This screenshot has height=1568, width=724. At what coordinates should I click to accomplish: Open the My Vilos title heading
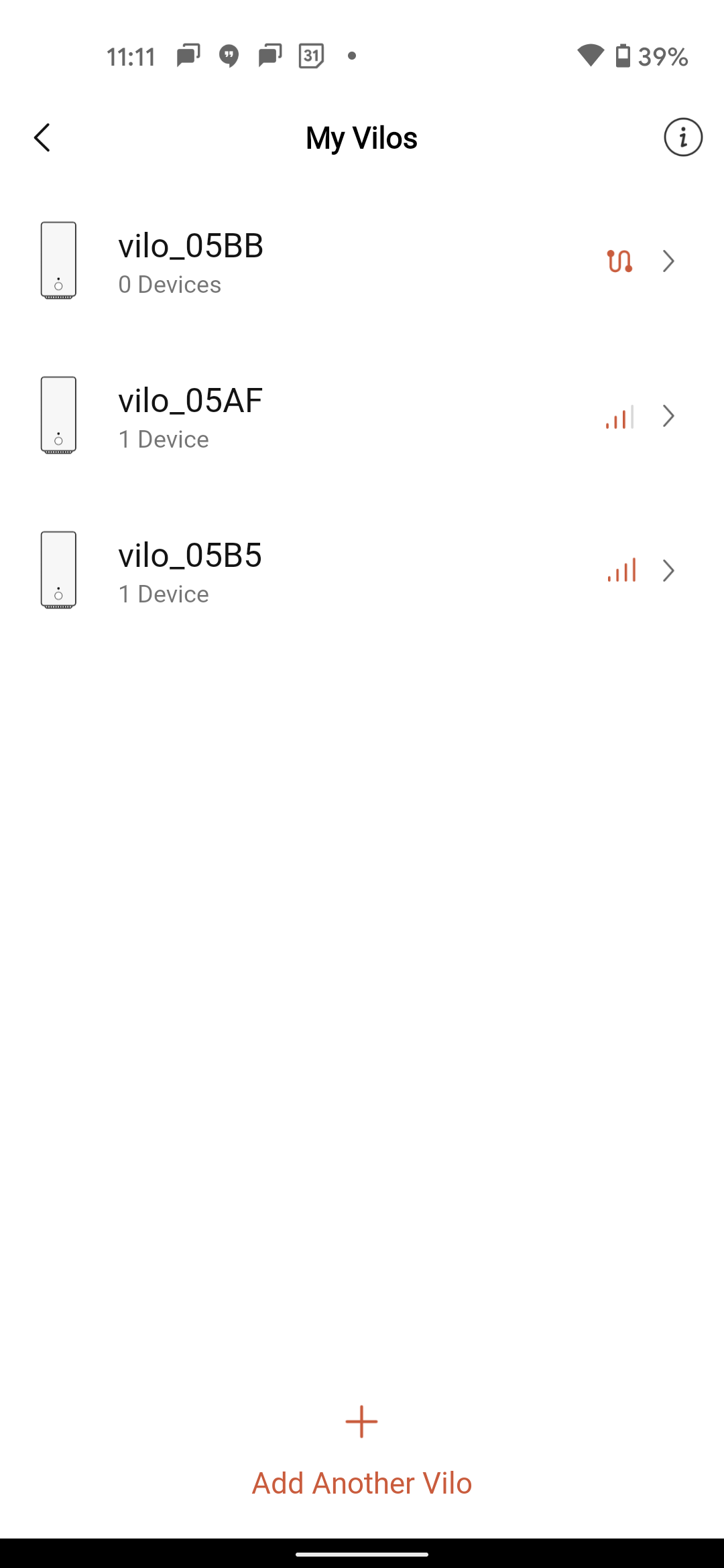[x=361, y=137]
